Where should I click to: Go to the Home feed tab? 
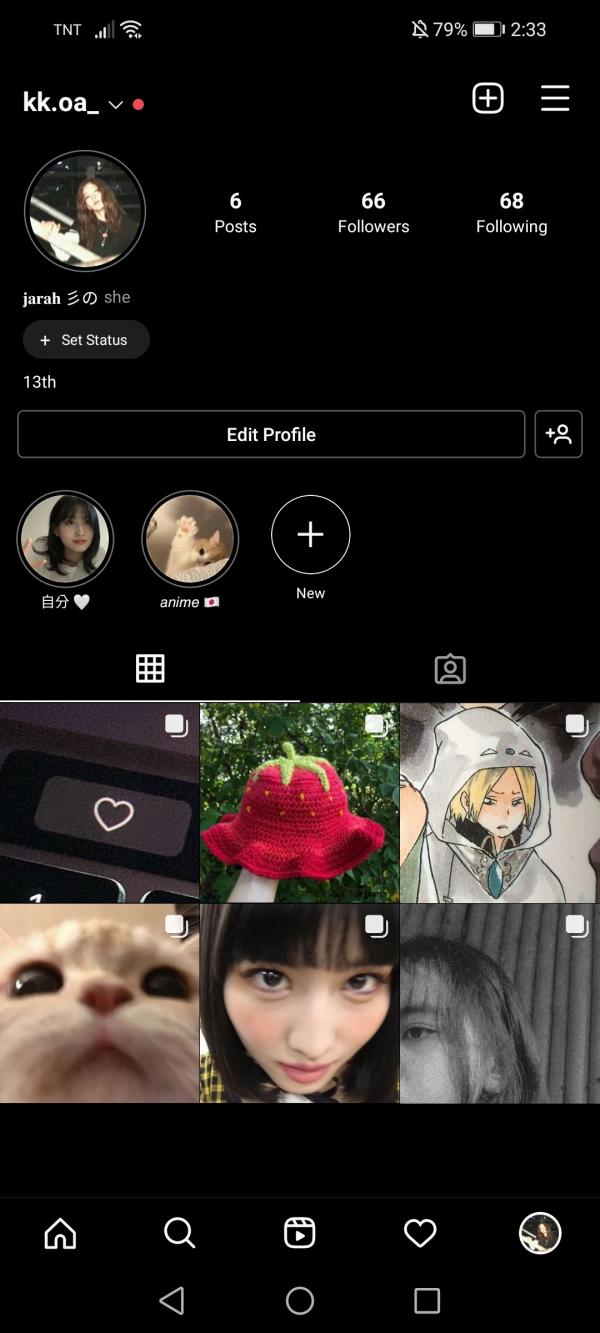[x=60, y=1234]
